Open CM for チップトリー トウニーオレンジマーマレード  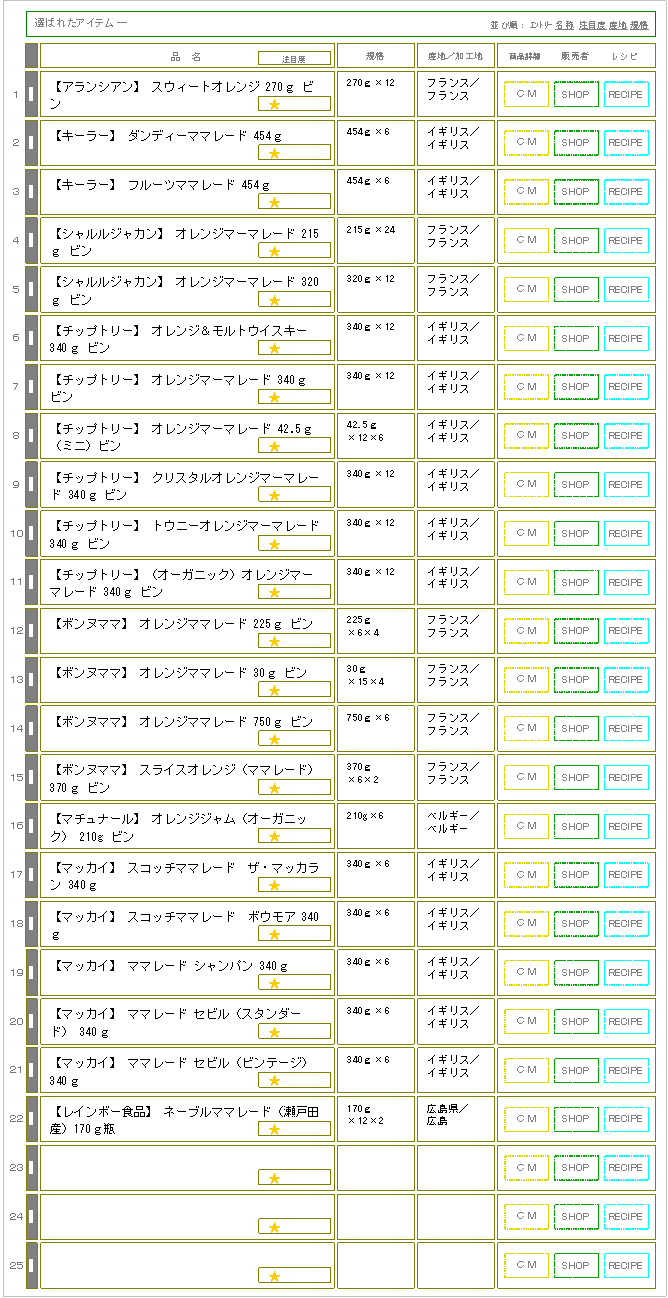tap(526, 534)
